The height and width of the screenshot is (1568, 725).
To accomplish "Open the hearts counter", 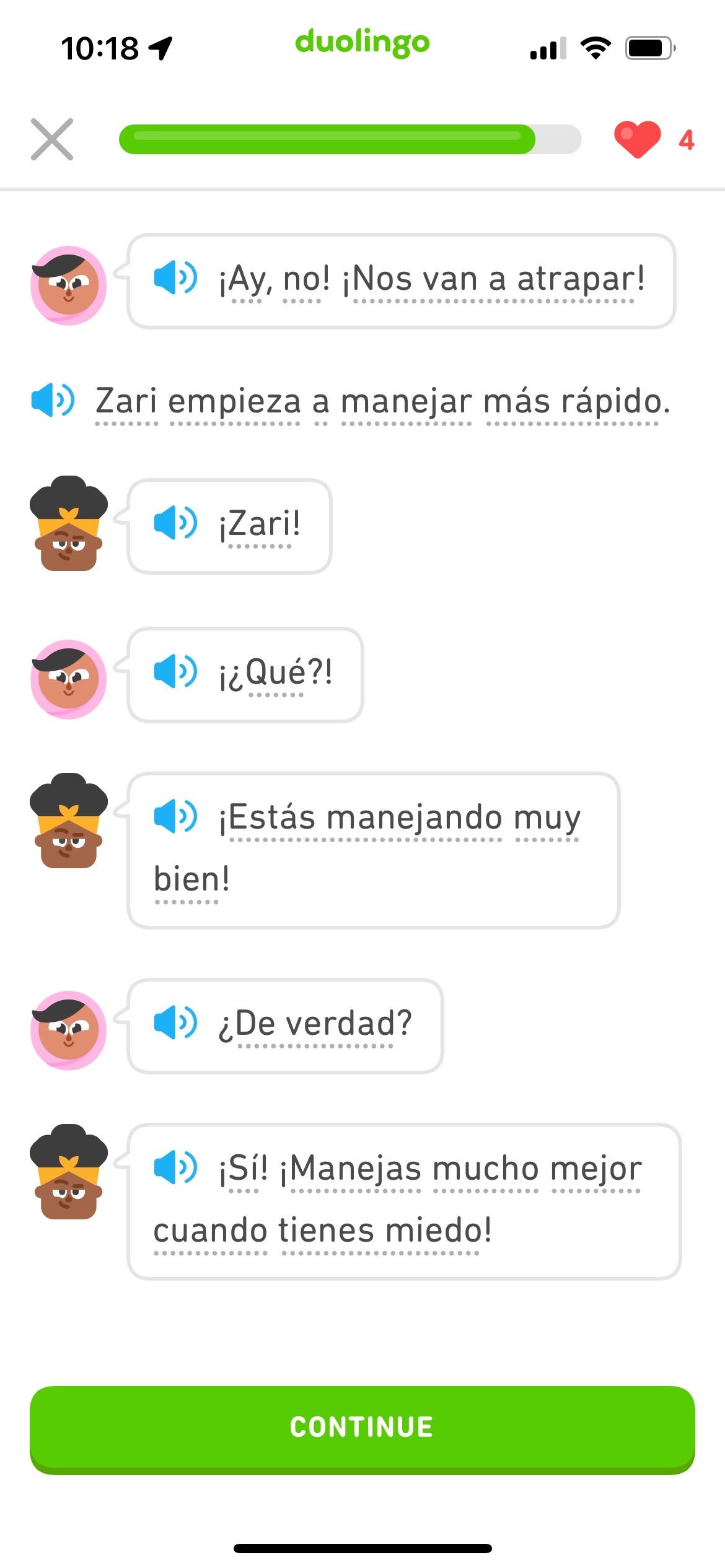I will (654, 140).
